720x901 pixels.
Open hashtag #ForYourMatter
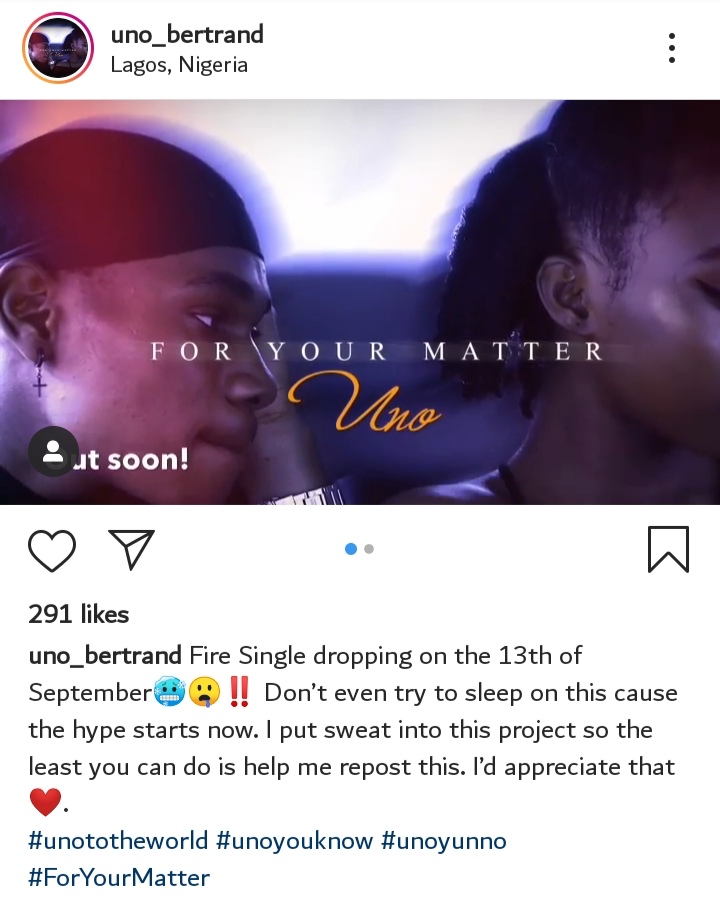click(119, 878)
